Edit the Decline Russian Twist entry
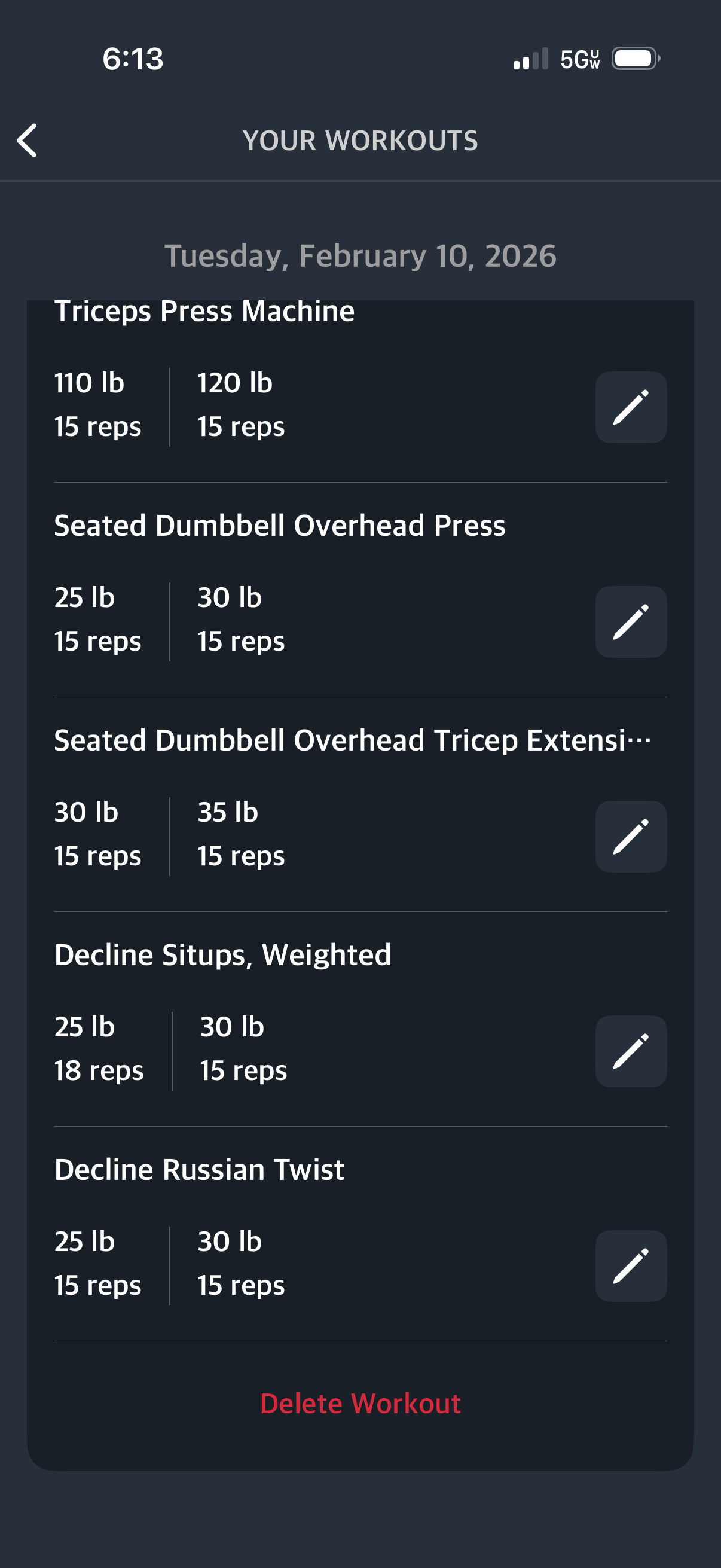The image size is (721, 1568). [630, 1265]
